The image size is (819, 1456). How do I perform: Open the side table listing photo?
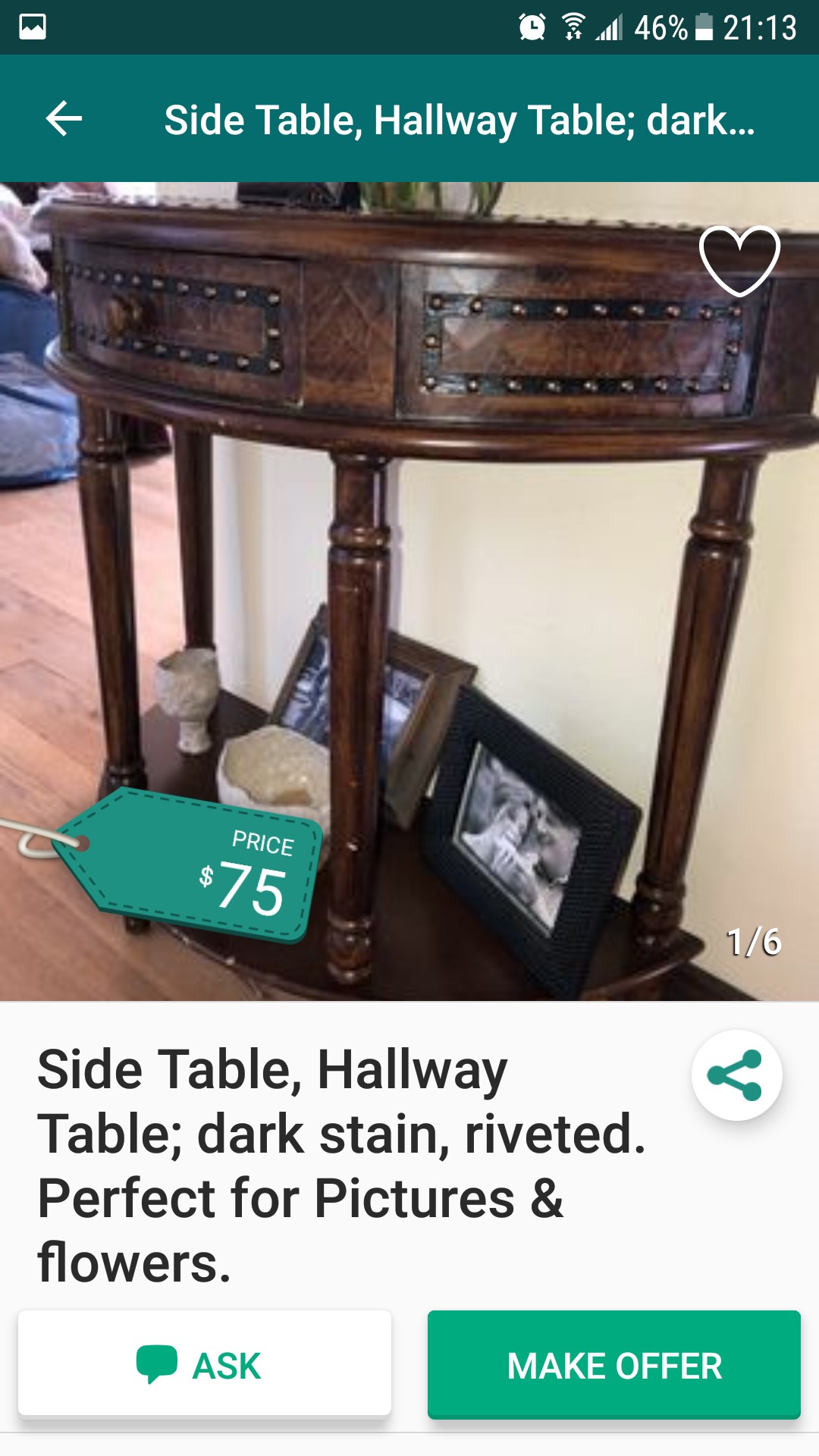409,591
